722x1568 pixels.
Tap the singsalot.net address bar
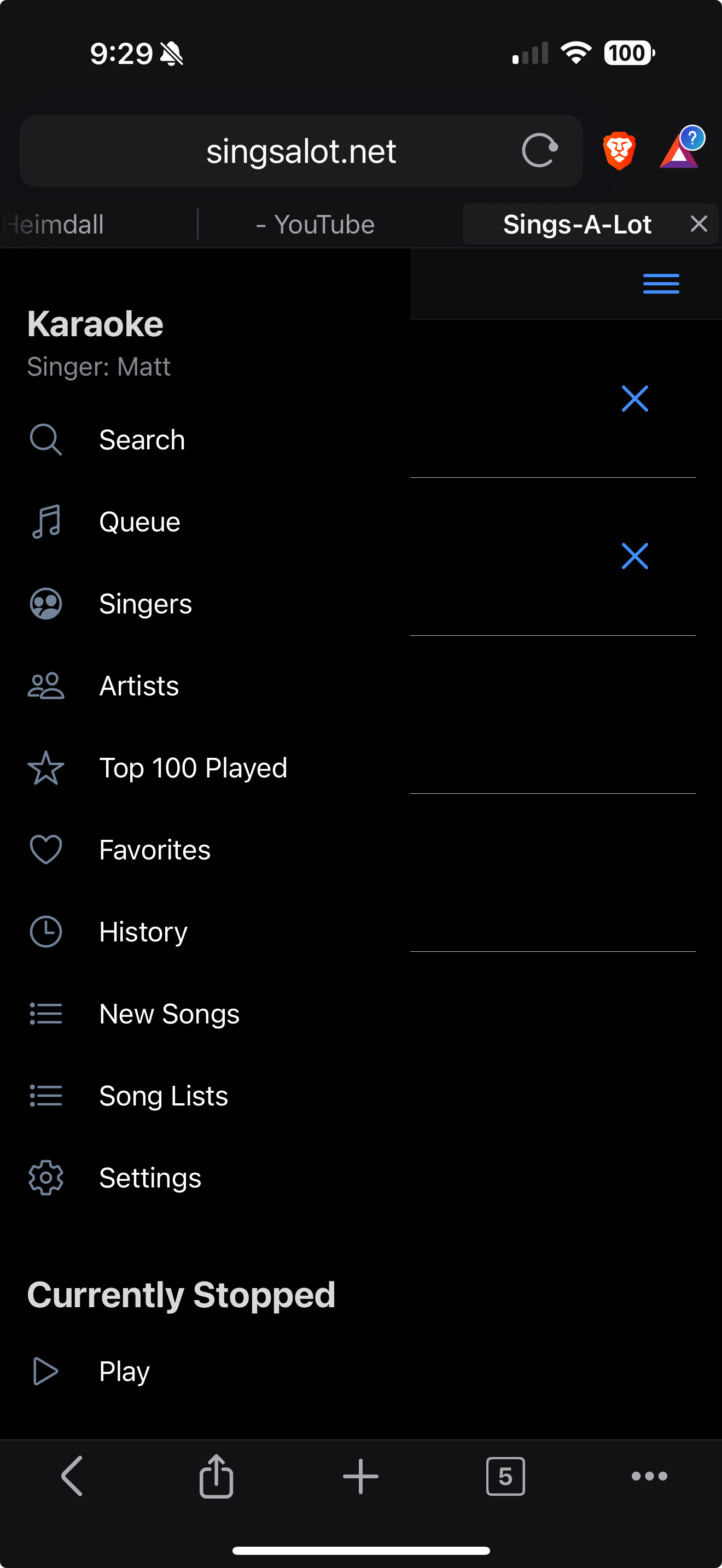[301, 150]
